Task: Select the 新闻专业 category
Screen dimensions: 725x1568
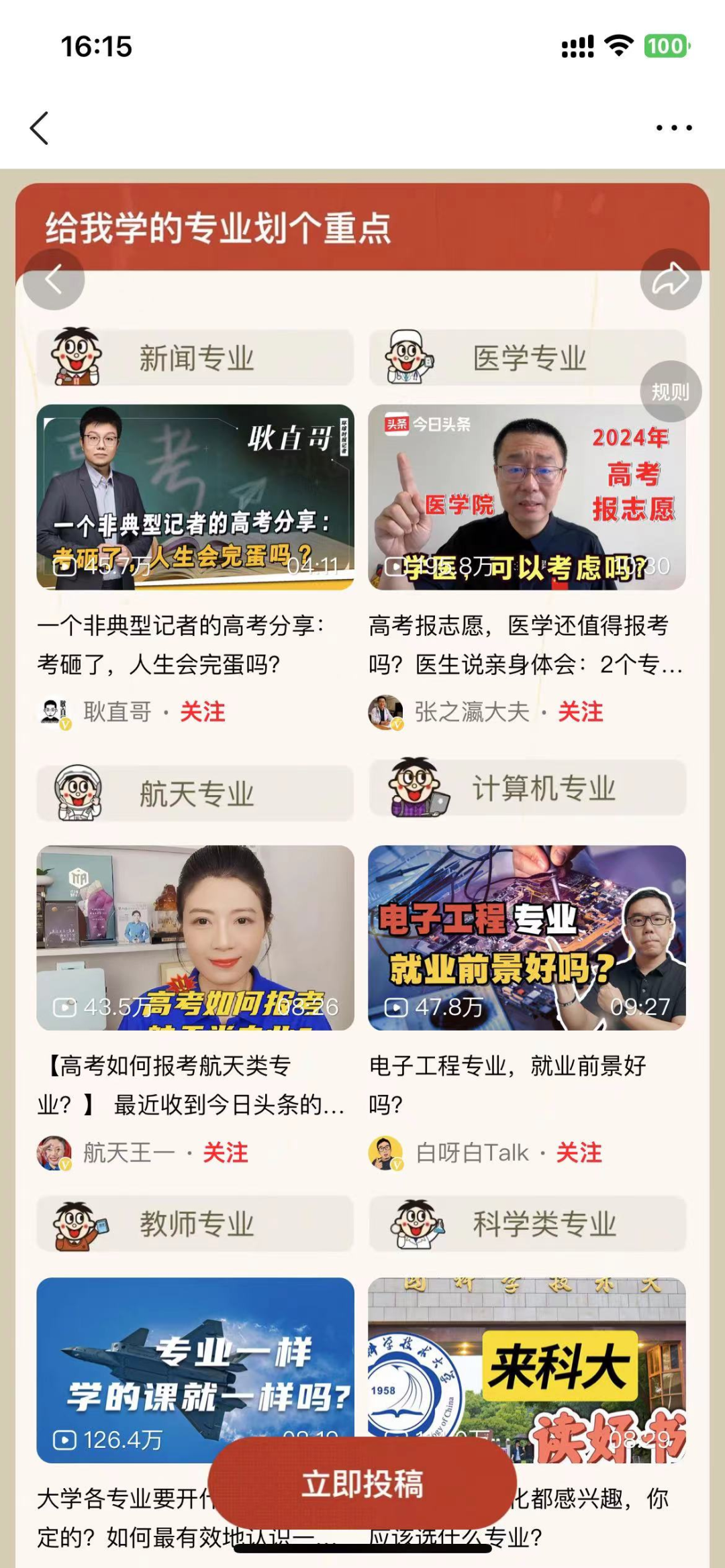Action: tap(195, 358)
